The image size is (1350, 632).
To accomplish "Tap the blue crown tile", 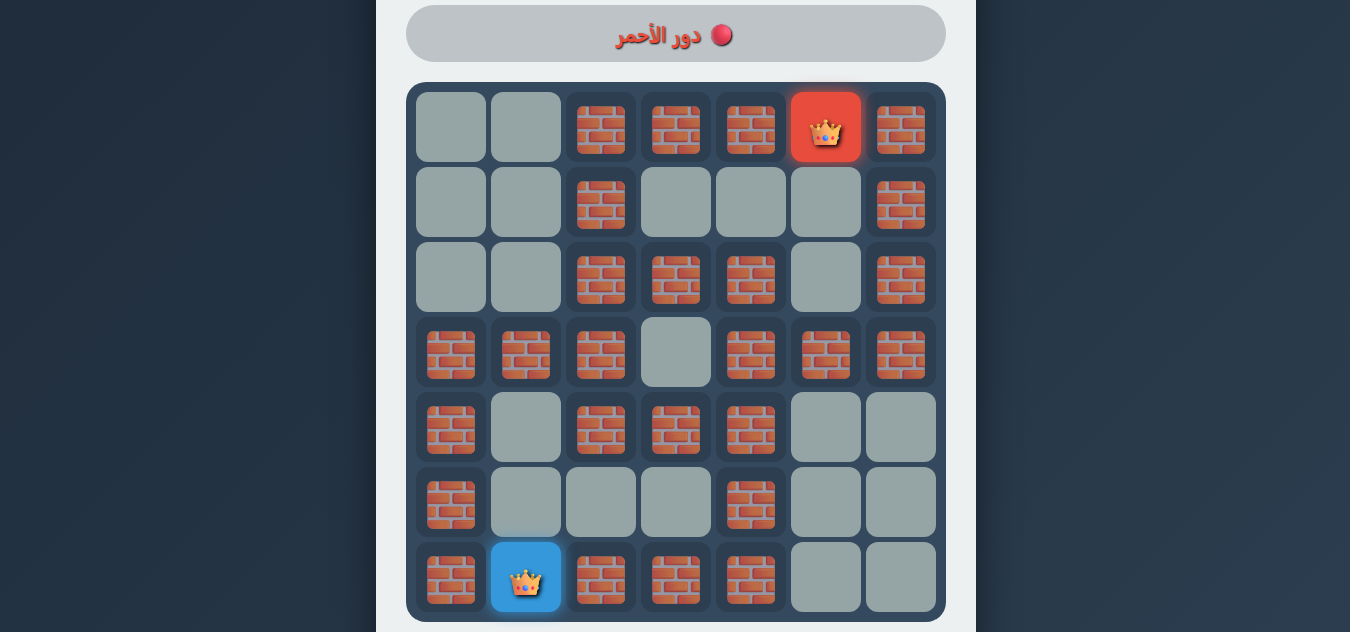I will point(525,578).
